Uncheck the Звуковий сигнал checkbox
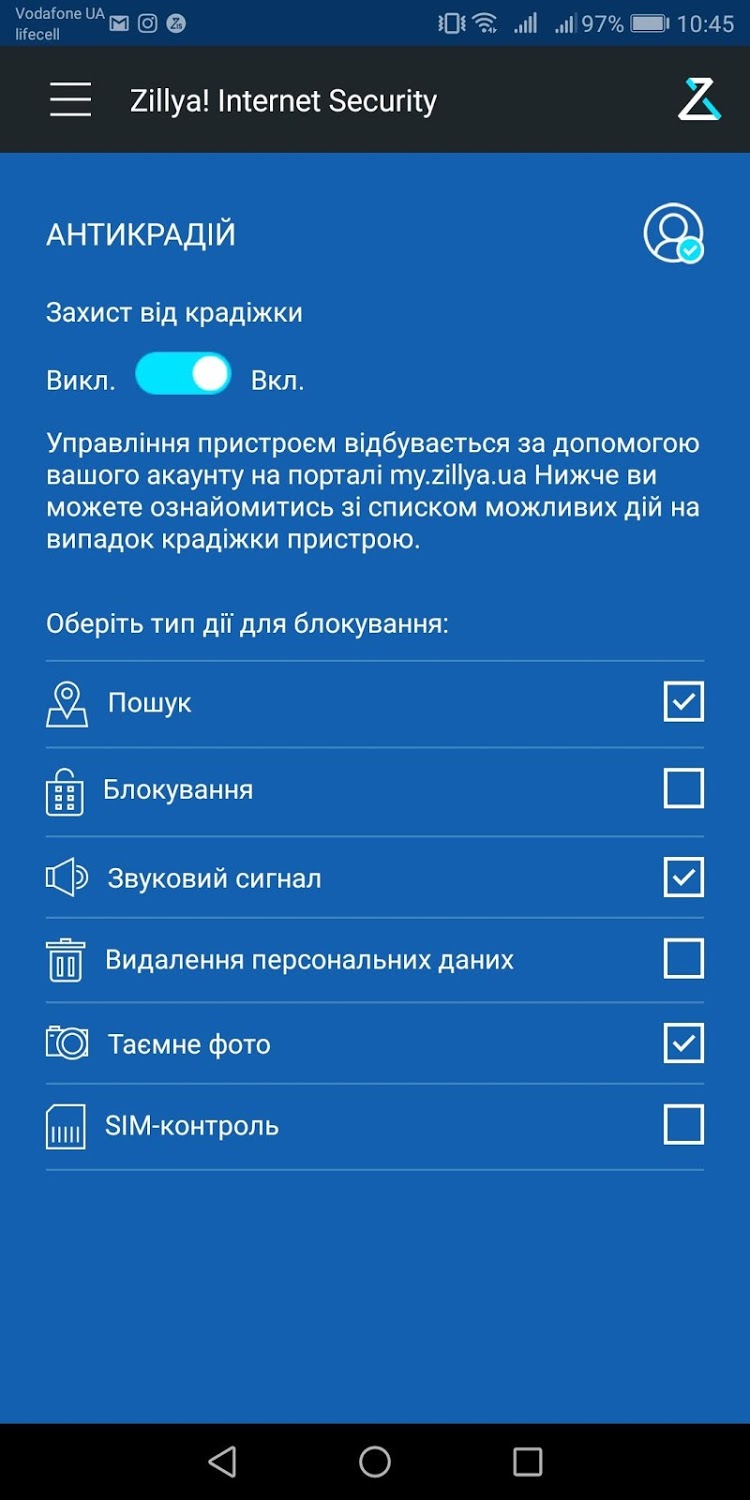Image resolution: width=750 pixels, height=1500 pixels. [x=684, y=877]
